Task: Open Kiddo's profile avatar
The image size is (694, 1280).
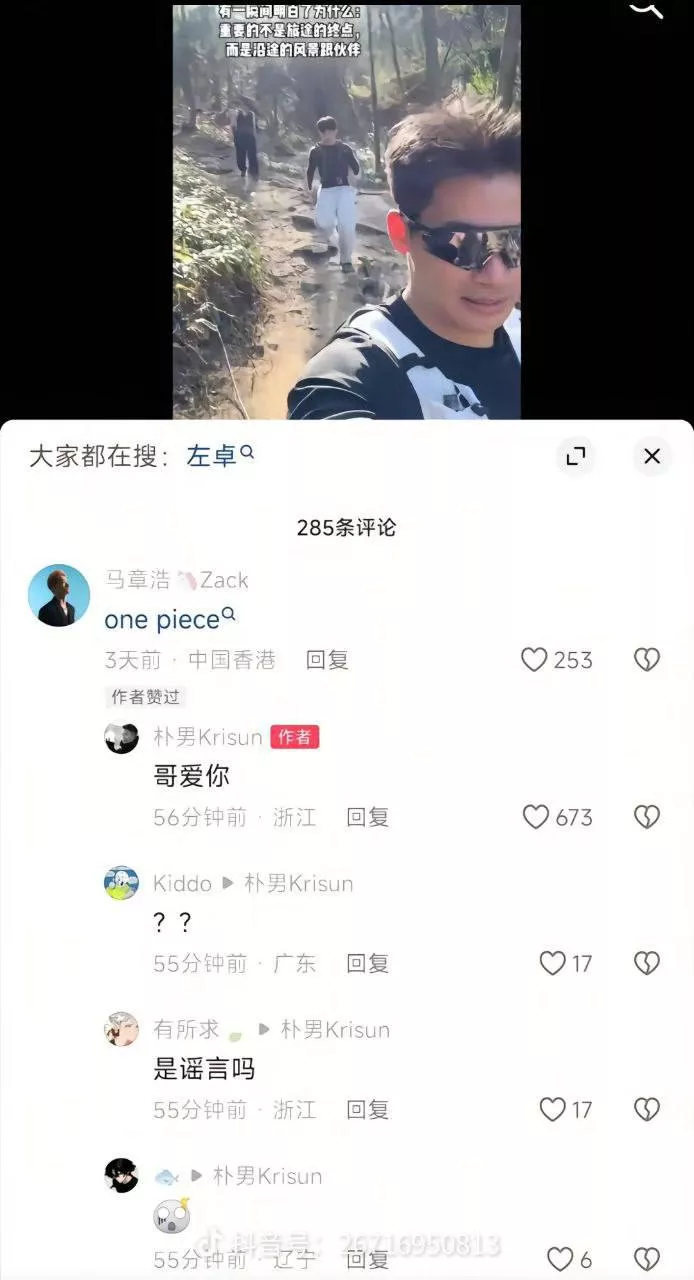Action: pyautogui.click(x=121, y=883)
